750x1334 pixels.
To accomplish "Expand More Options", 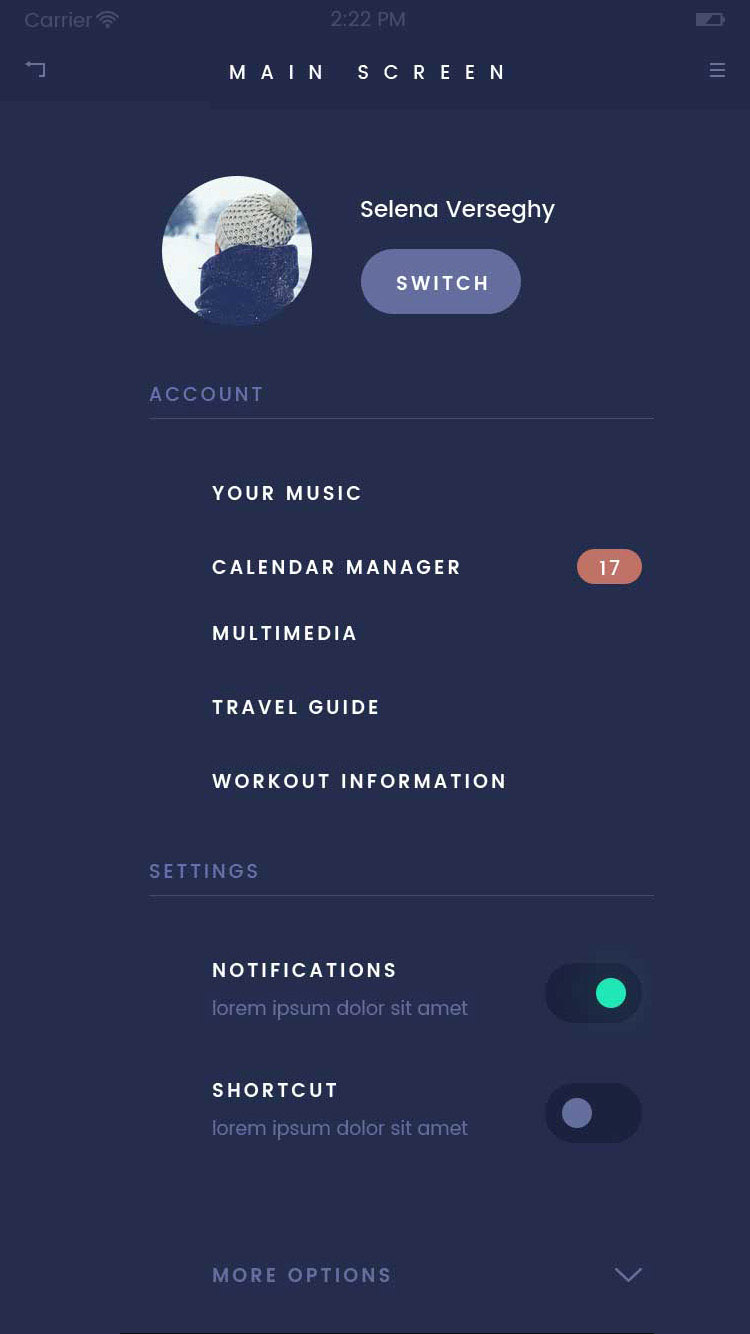I will (627, 1275).
